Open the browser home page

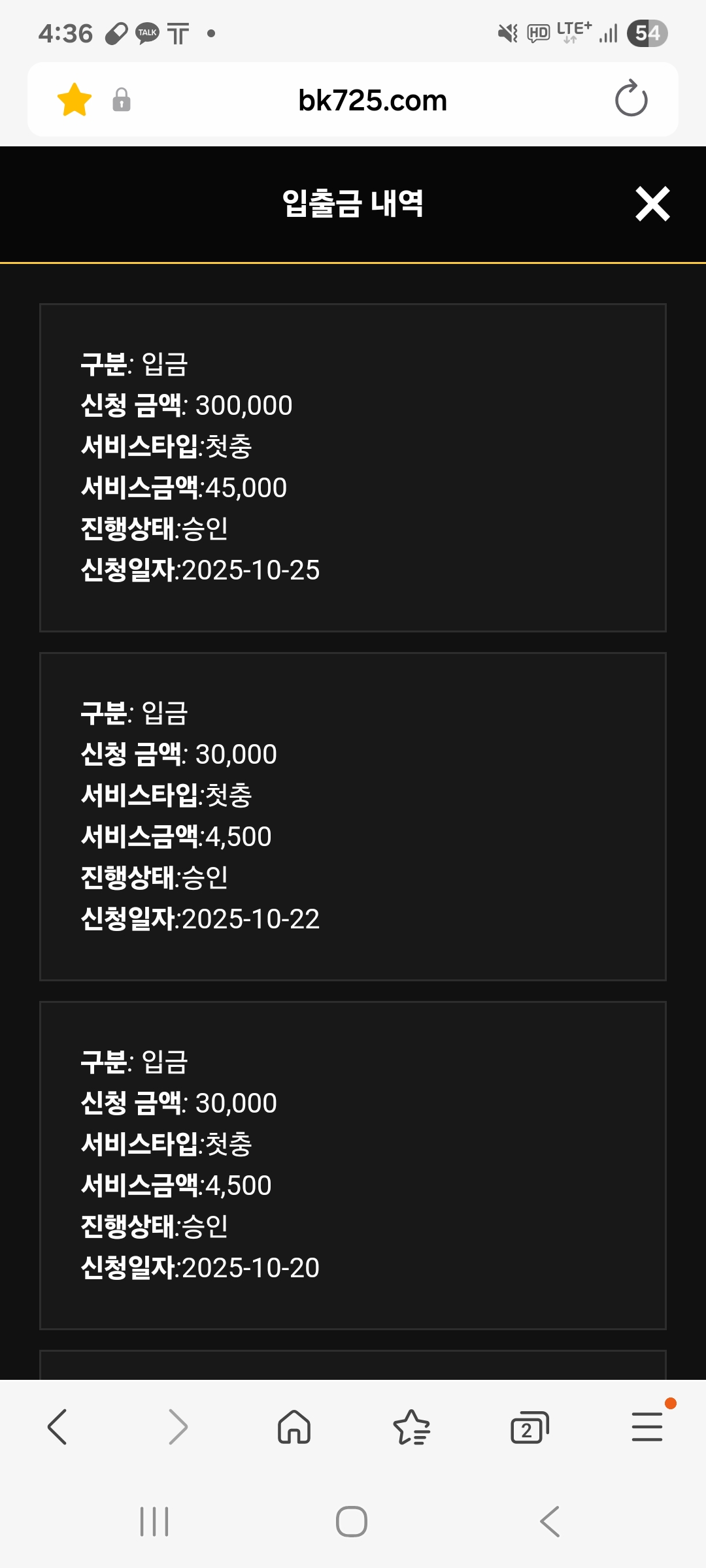(294, 1427)
